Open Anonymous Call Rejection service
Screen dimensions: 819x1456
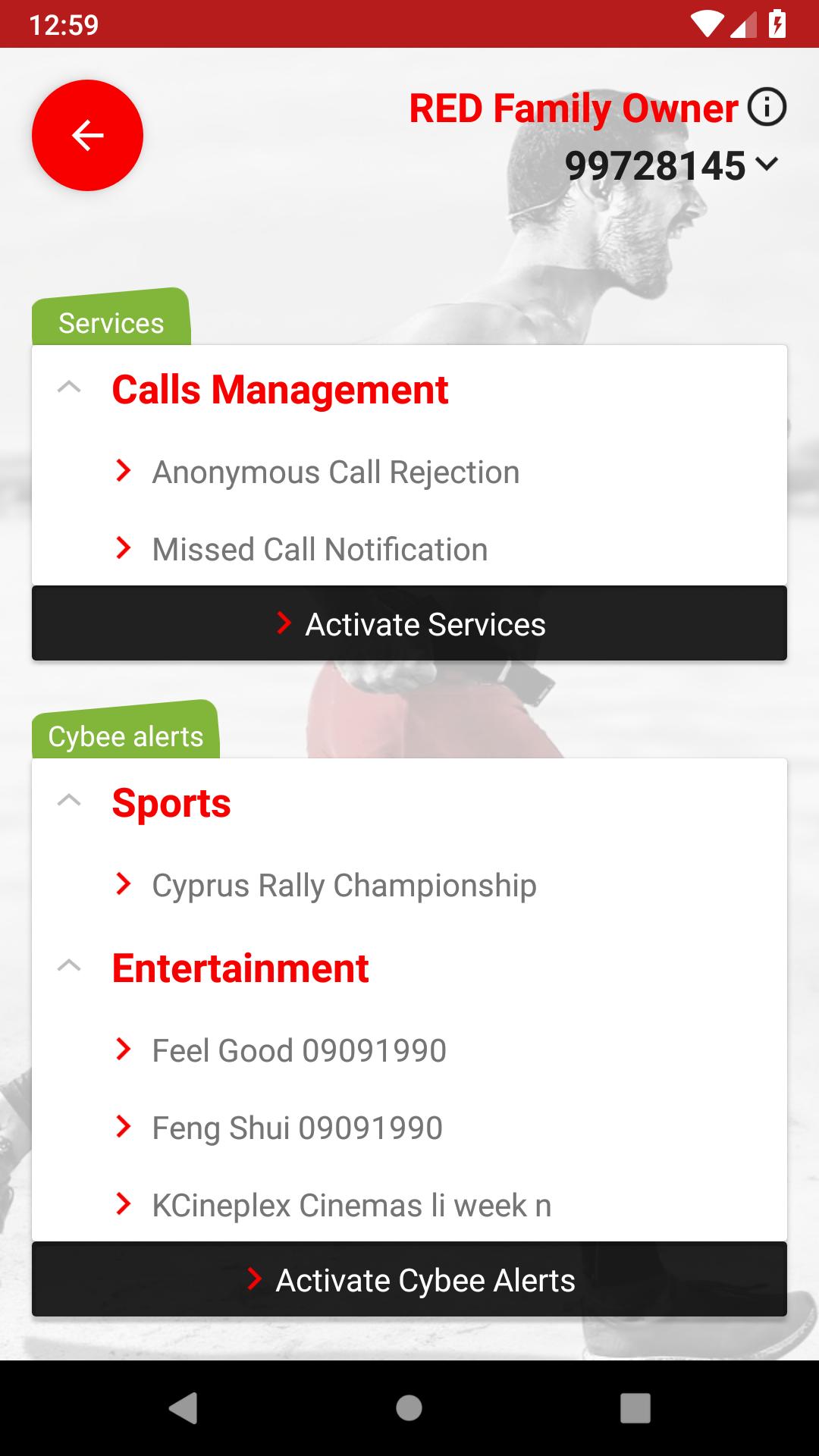pos(335,472)
